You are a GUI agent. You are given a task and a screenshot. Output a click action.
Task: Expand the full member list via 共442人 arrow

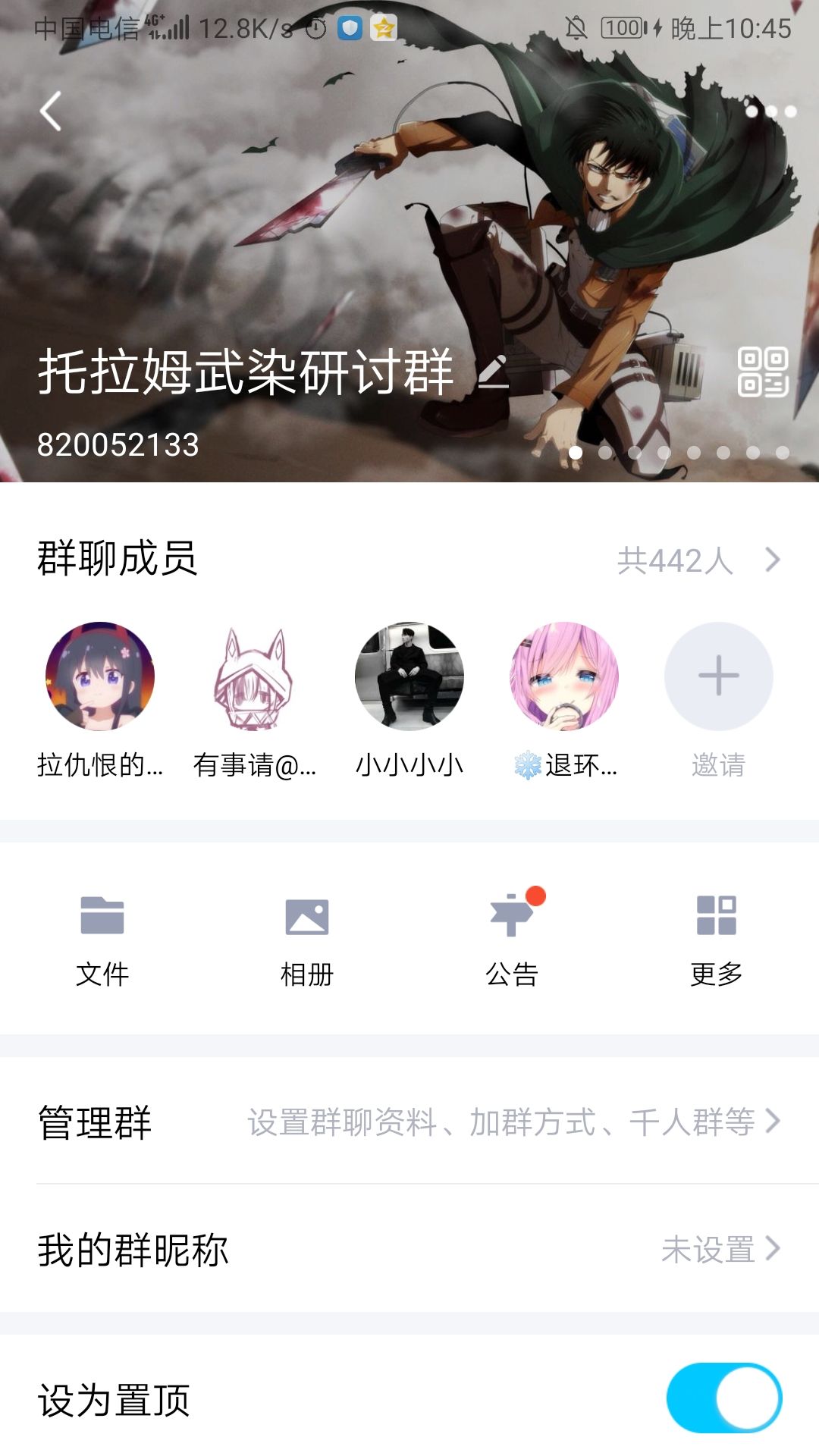pyautogui.click(x=772, y=559)
